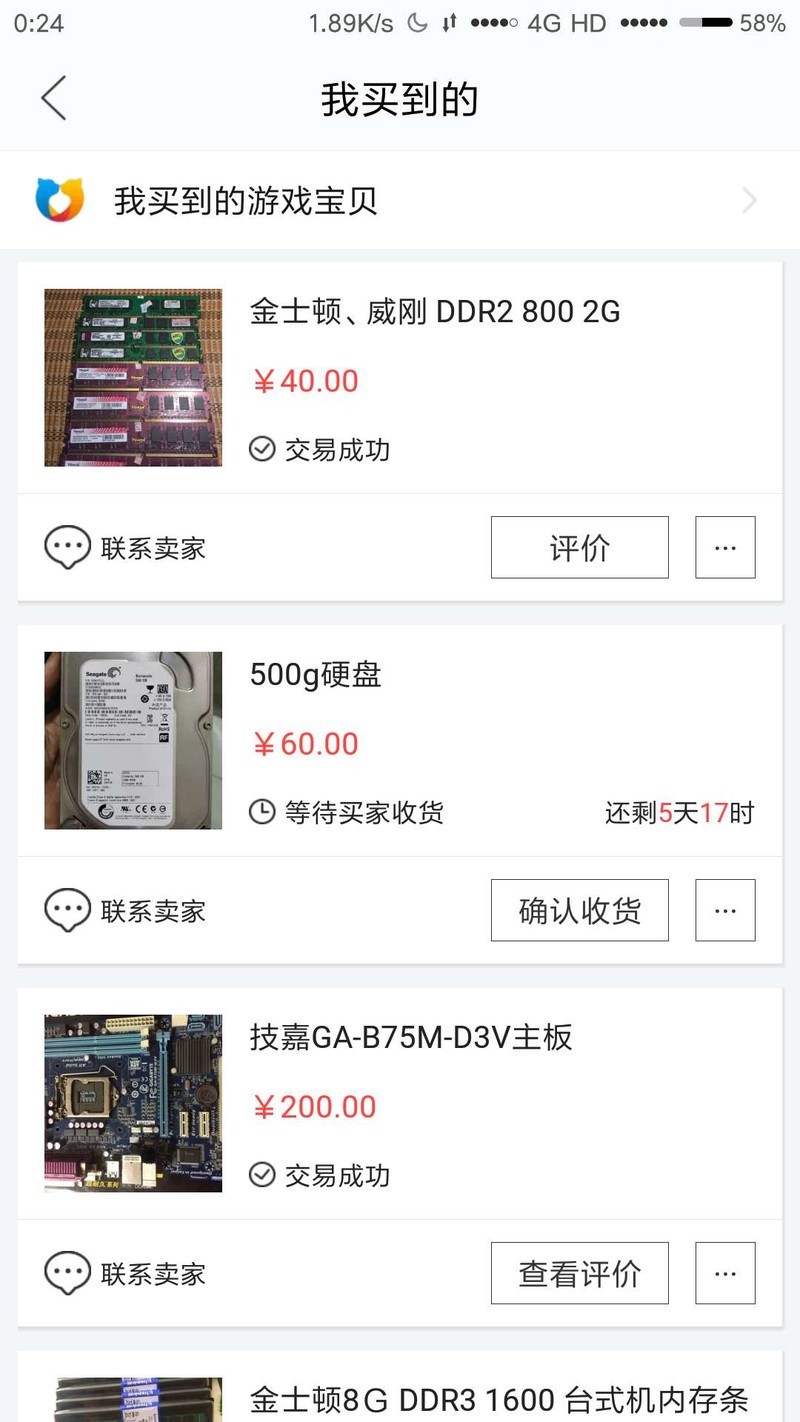Open the 500g硬盘 product photo thumbnail
Screen dimensions: 800x1422
[132, 740]
